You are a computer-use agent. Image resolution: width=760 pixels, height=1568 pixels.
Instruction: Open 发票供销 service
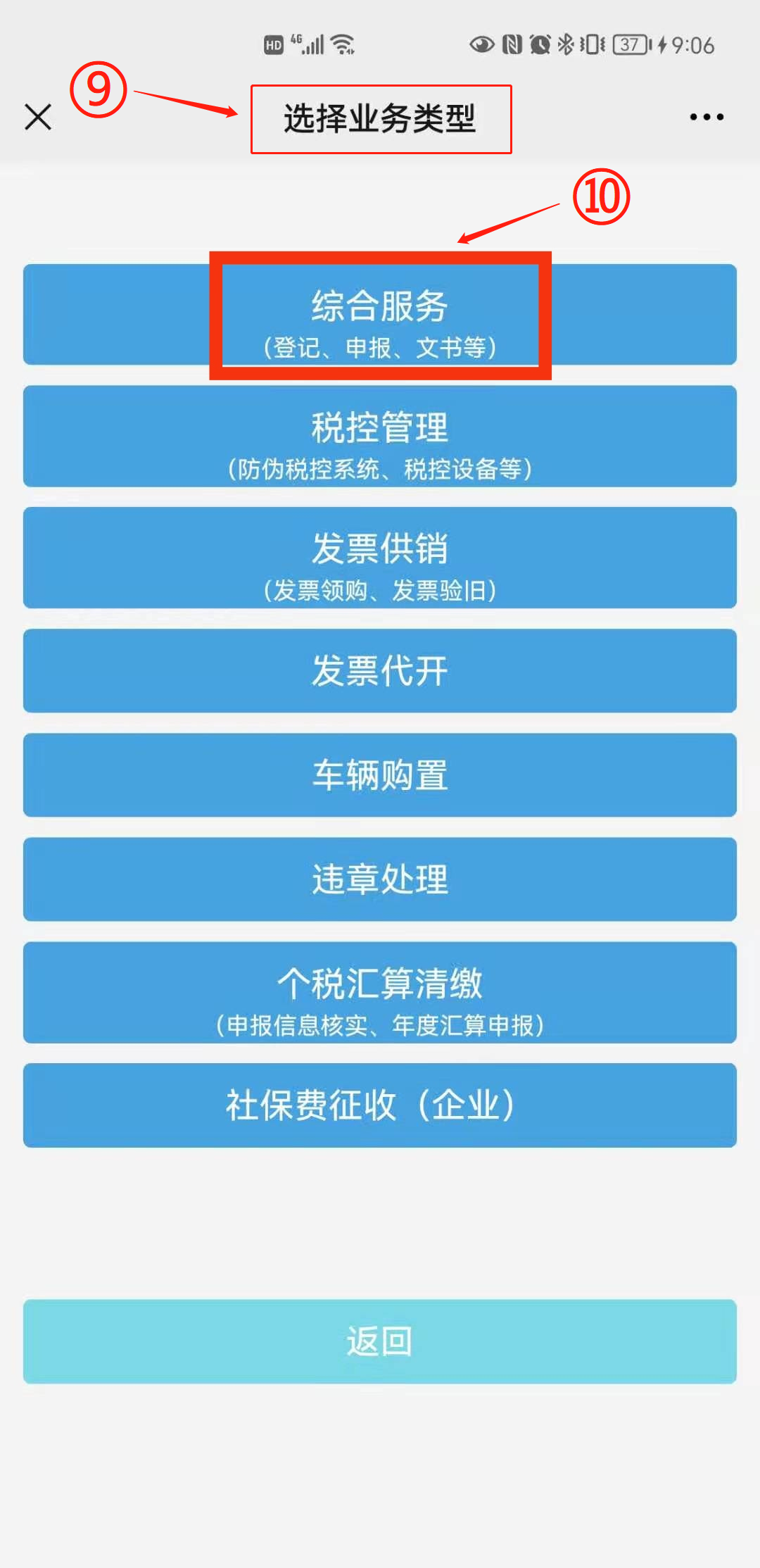pyautogui.click(x=380, y=558)
